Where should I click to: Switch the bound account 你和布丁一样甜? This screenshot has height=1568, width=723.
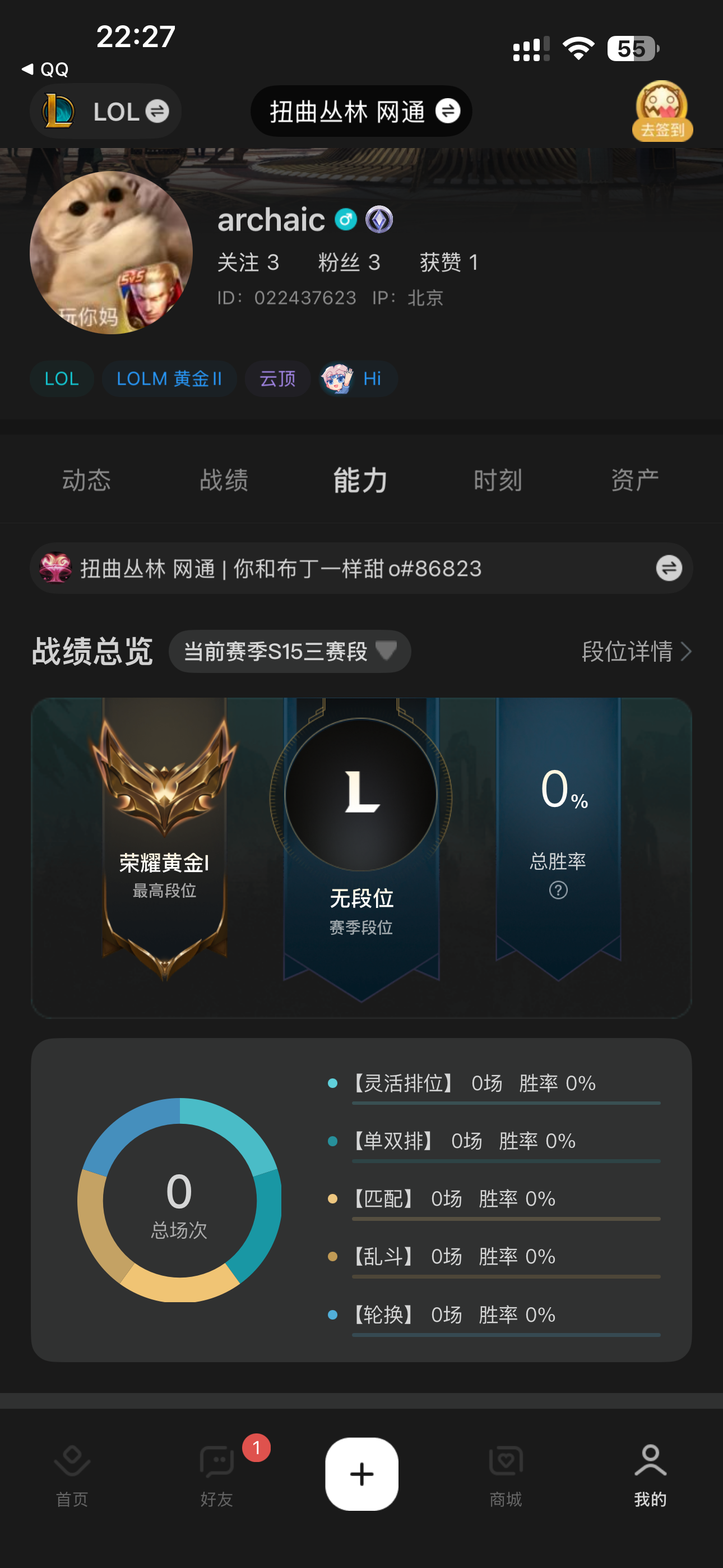coord(668,569)
